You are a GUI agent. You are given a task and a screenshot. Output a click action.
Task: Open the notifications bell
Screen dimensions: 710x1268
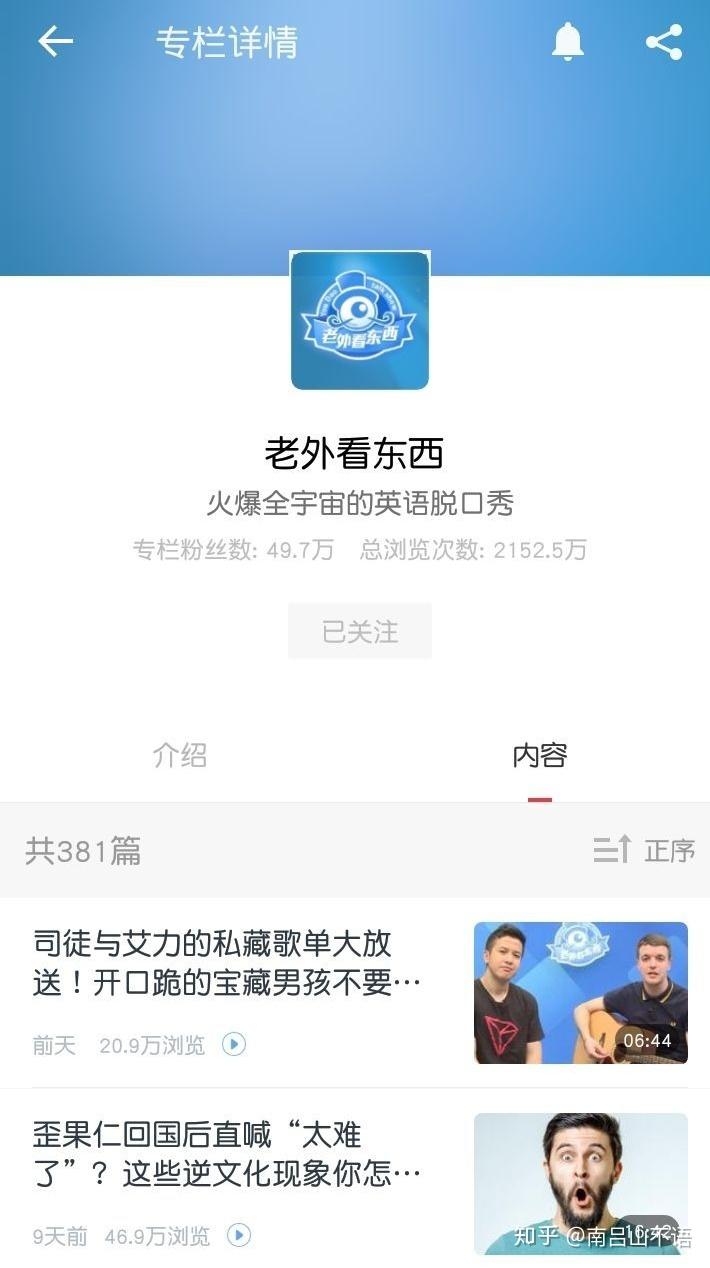567,42
